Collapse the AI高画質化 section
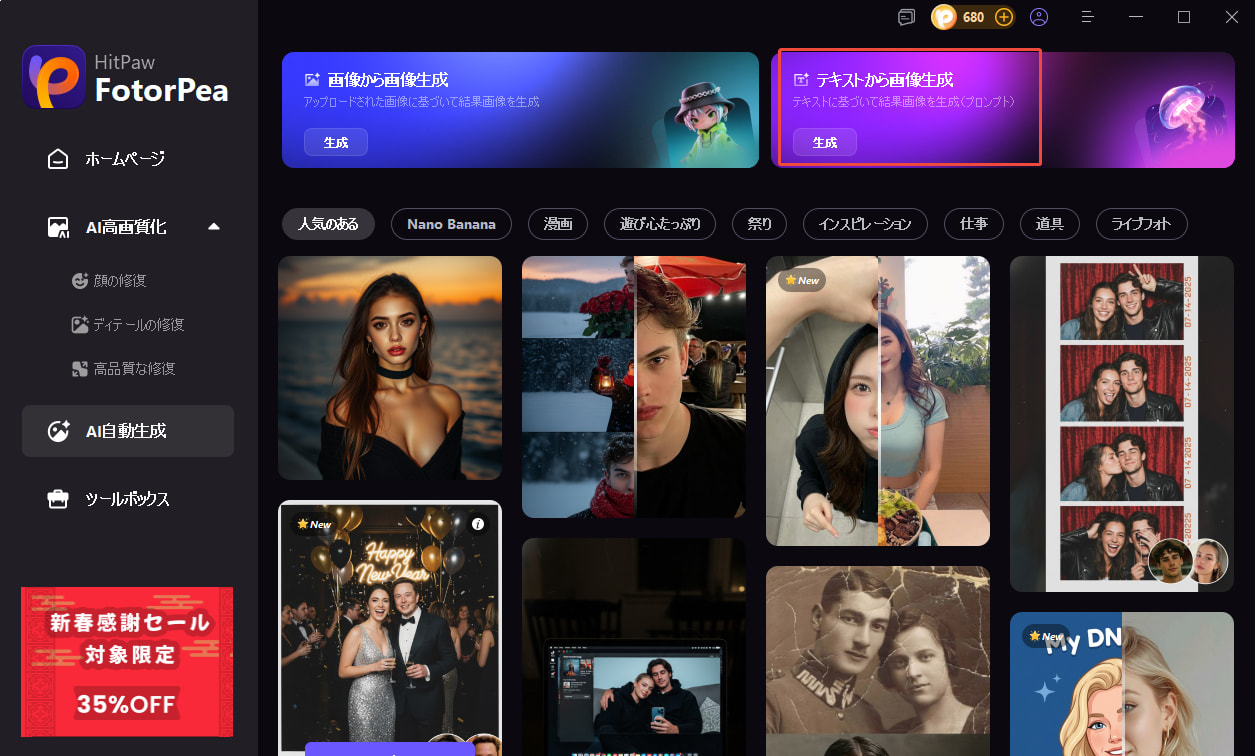The width and height of the screenshot is (1255, 756). point(213,227)
